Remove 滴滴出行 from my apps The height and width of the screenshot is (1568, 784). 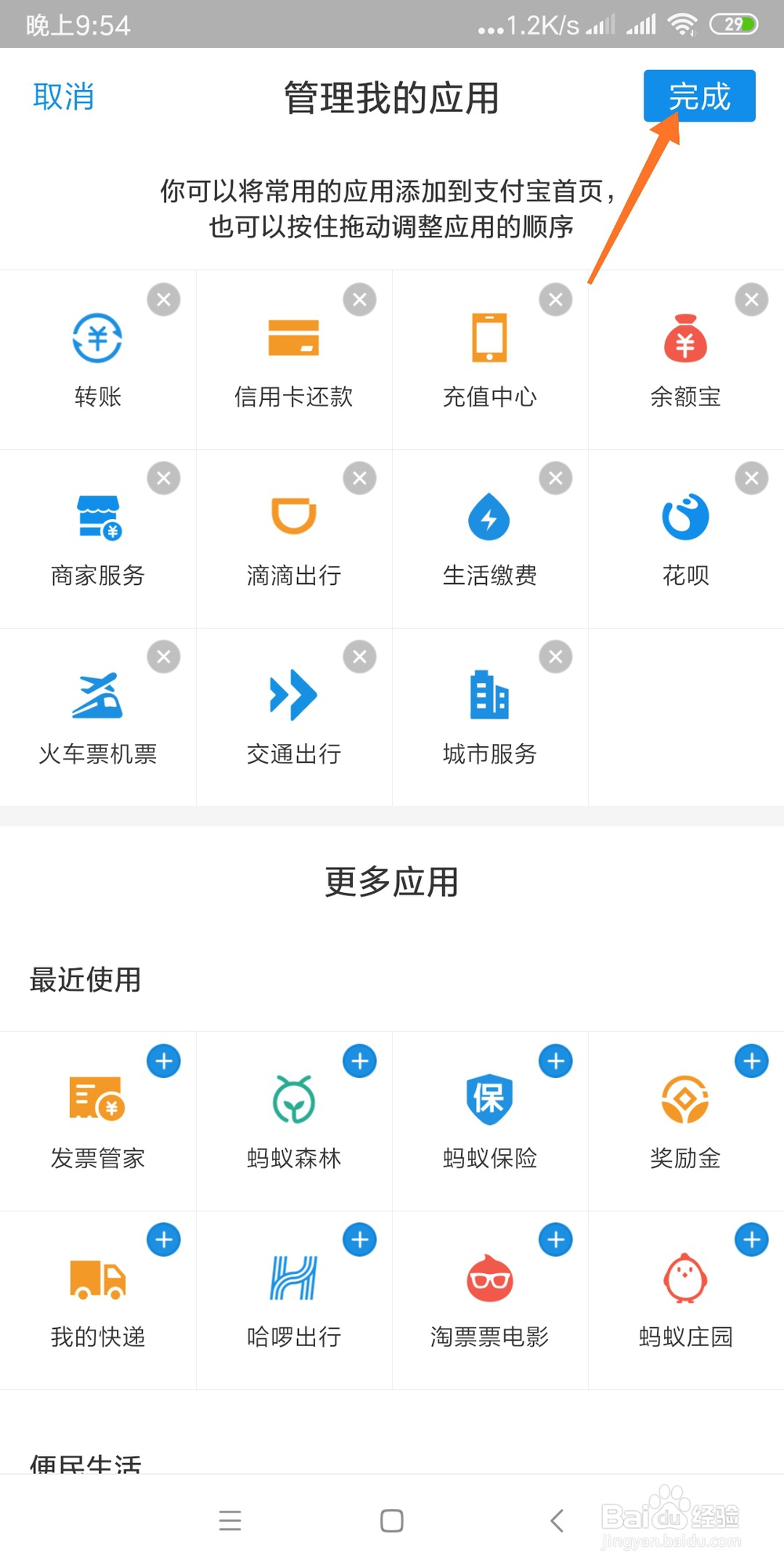pyautogui.click(x=360, y=478)
